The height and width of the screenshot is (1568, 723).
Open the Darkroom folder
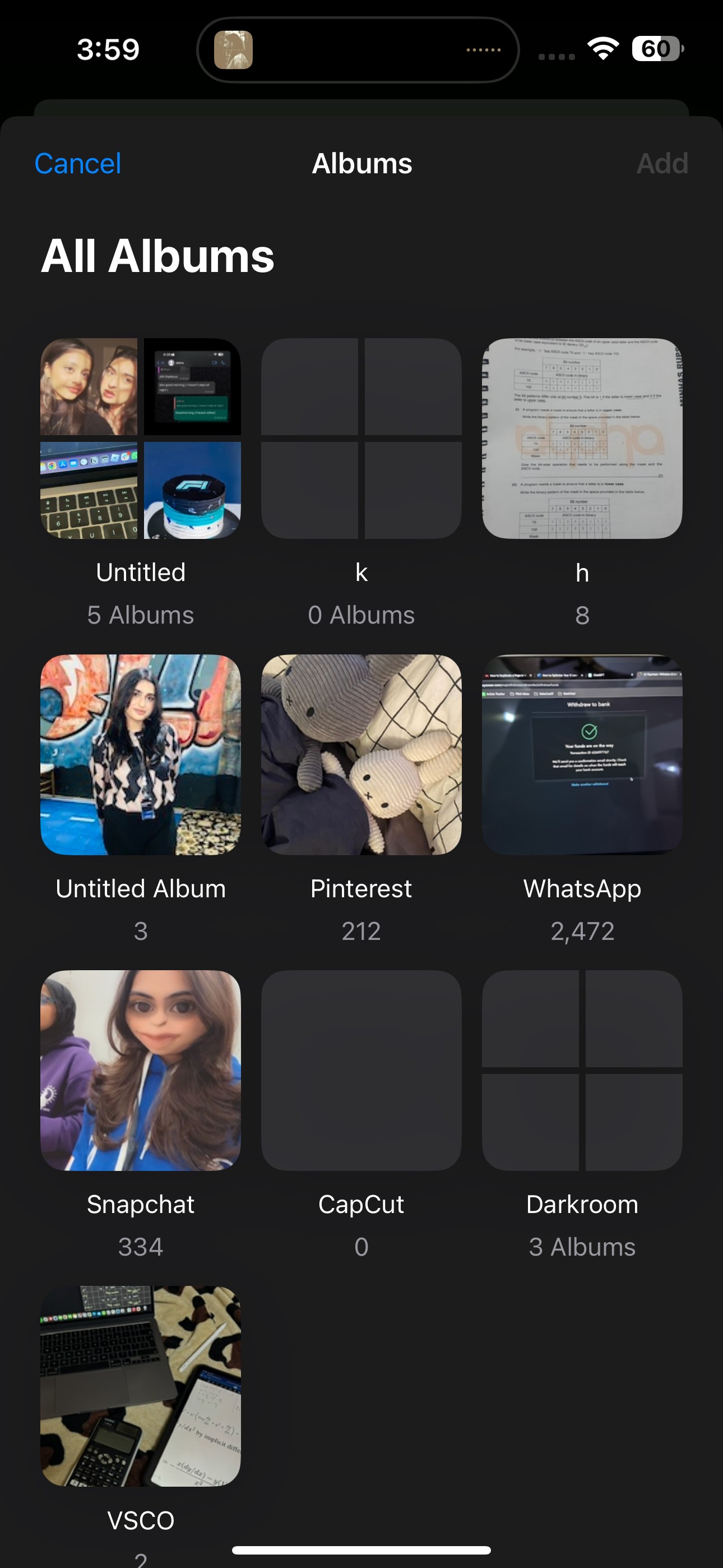pyautogui.click(x=582, y=1071)
